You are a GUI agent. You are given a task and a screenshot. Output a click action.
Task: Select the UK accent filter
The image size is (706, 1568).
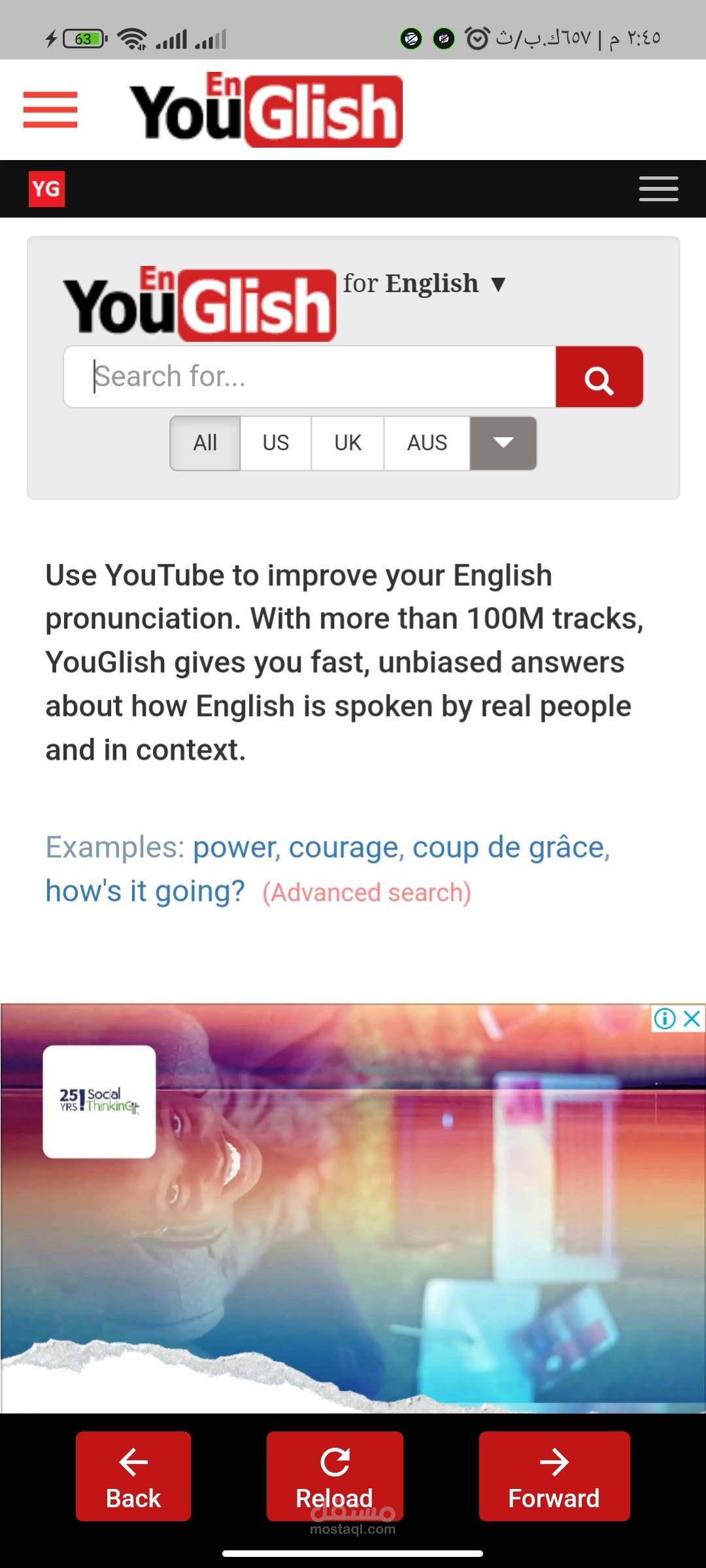coord(348,443)
